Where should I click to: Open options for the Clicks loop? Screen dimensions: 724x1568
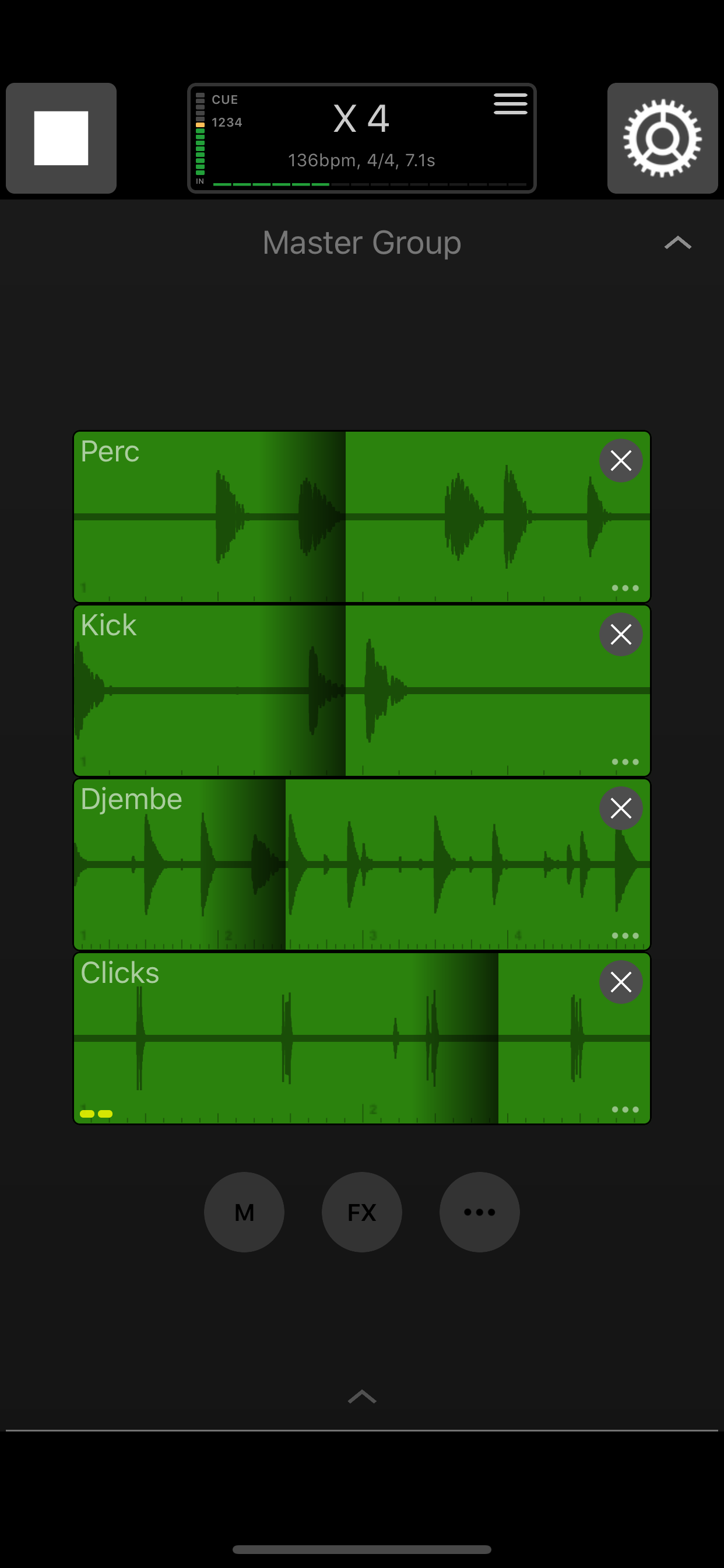tap(626, 1109)
